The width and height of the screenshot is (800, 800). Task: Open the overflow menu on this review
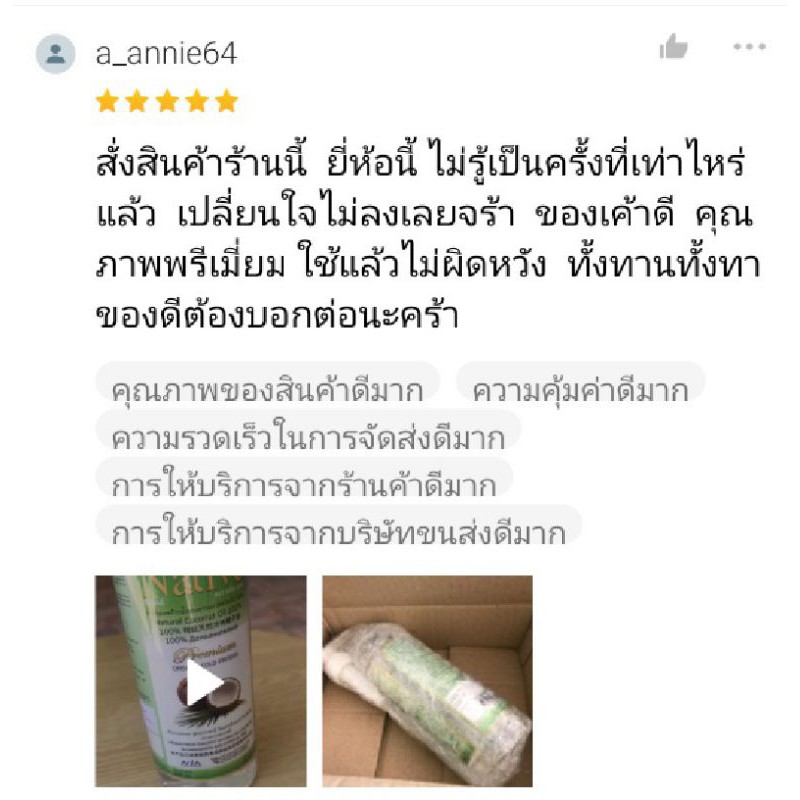coord(749,47)
